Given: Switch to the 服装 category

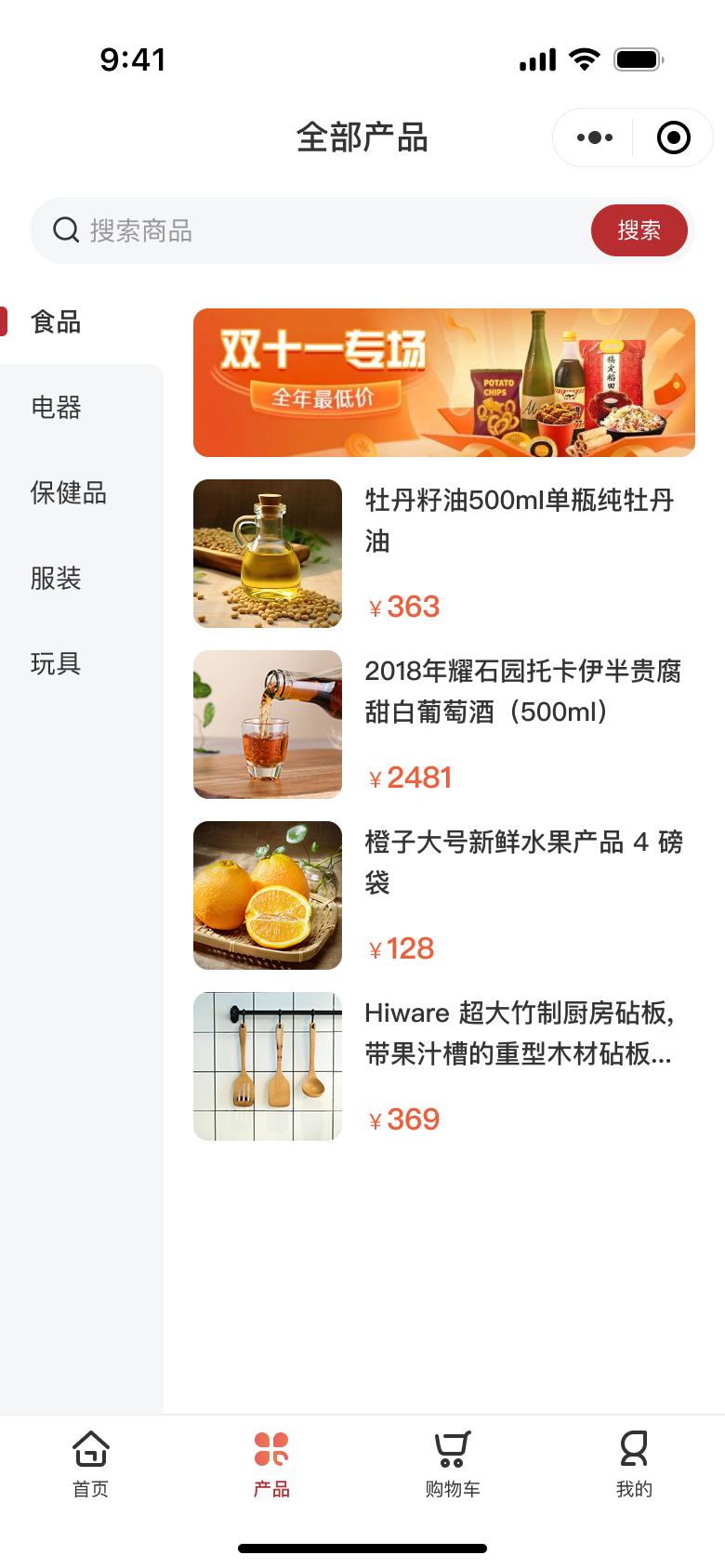Looking at the screenshot, I should pos(56,579).
